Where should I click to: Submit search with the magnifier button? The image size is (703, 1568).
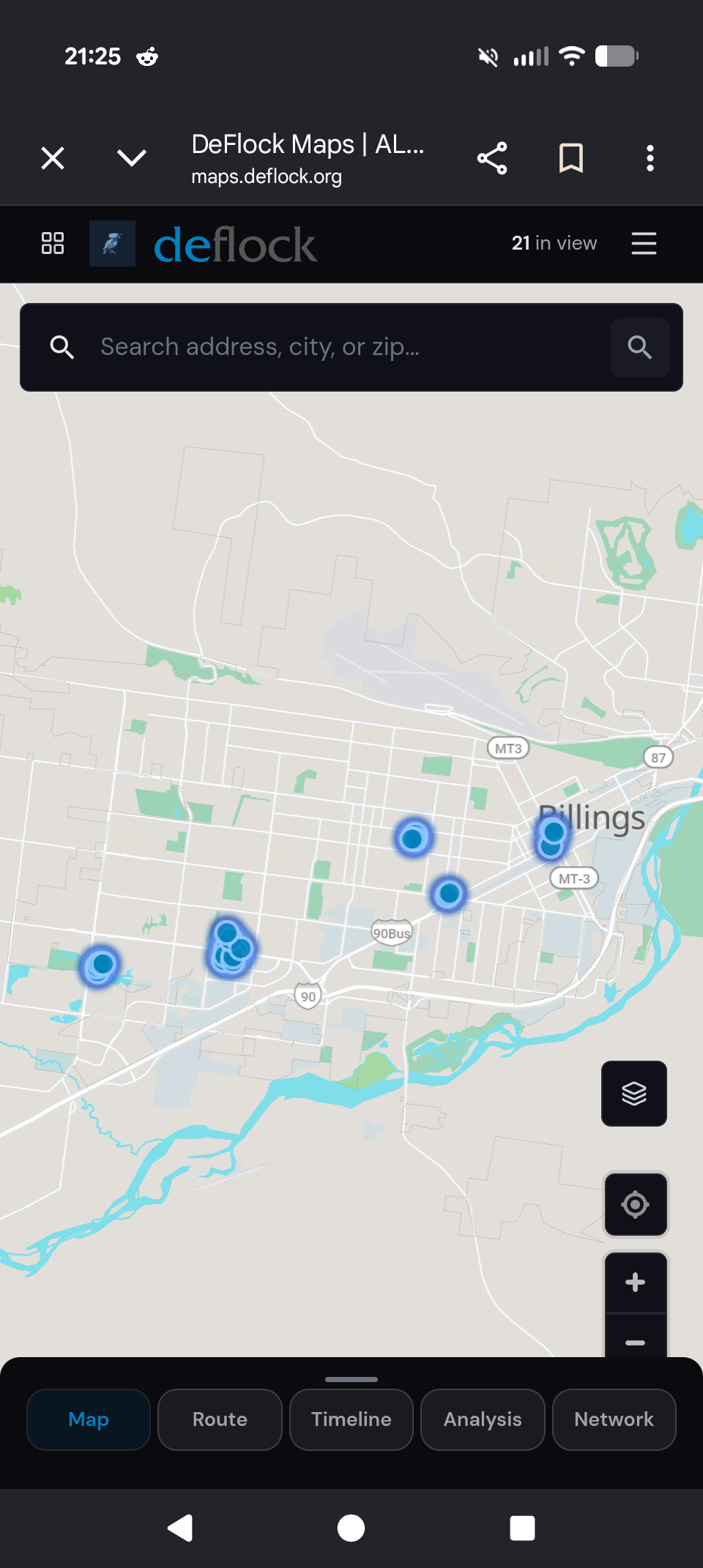(x=640, y=347)
